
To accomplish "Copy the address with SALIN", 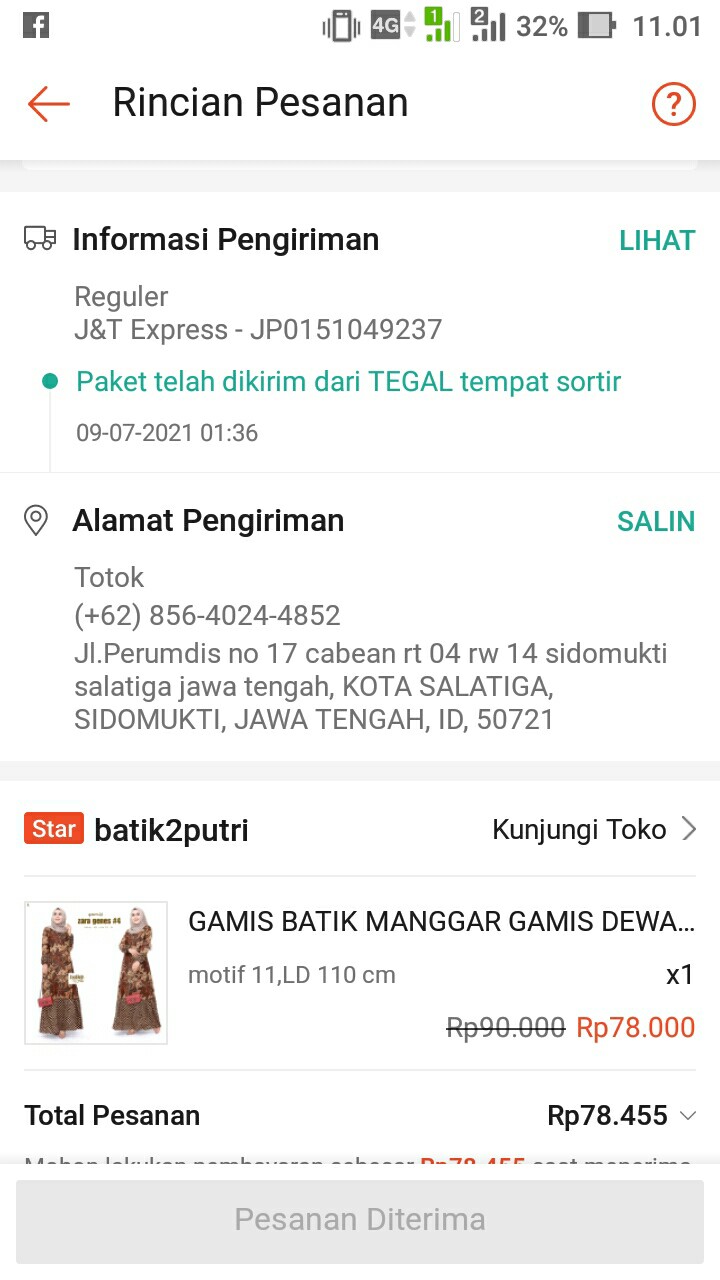I will (655, 521).
